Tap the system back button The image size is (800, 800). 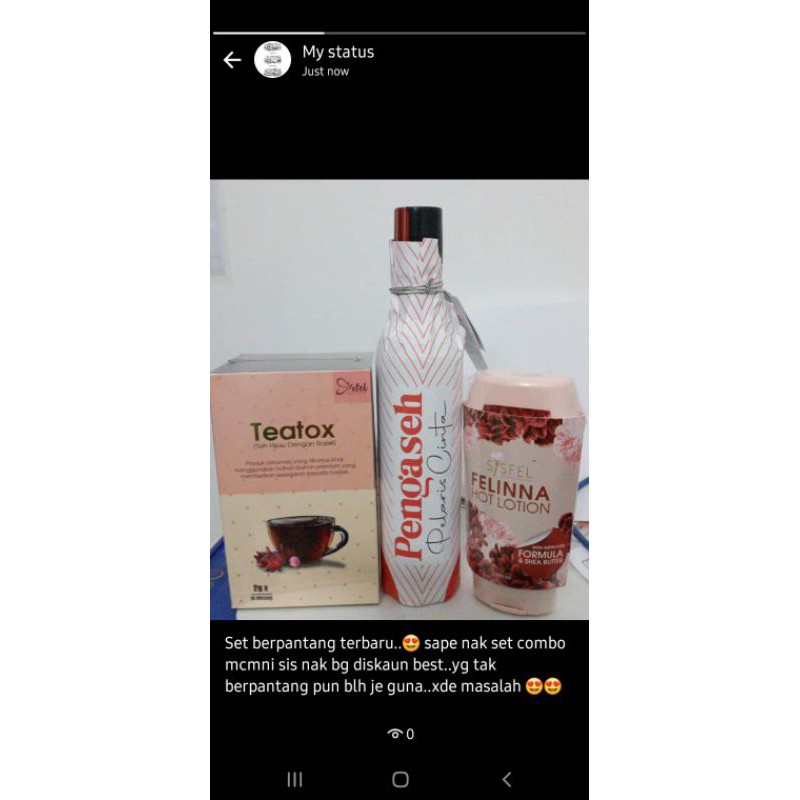point(506,779)
